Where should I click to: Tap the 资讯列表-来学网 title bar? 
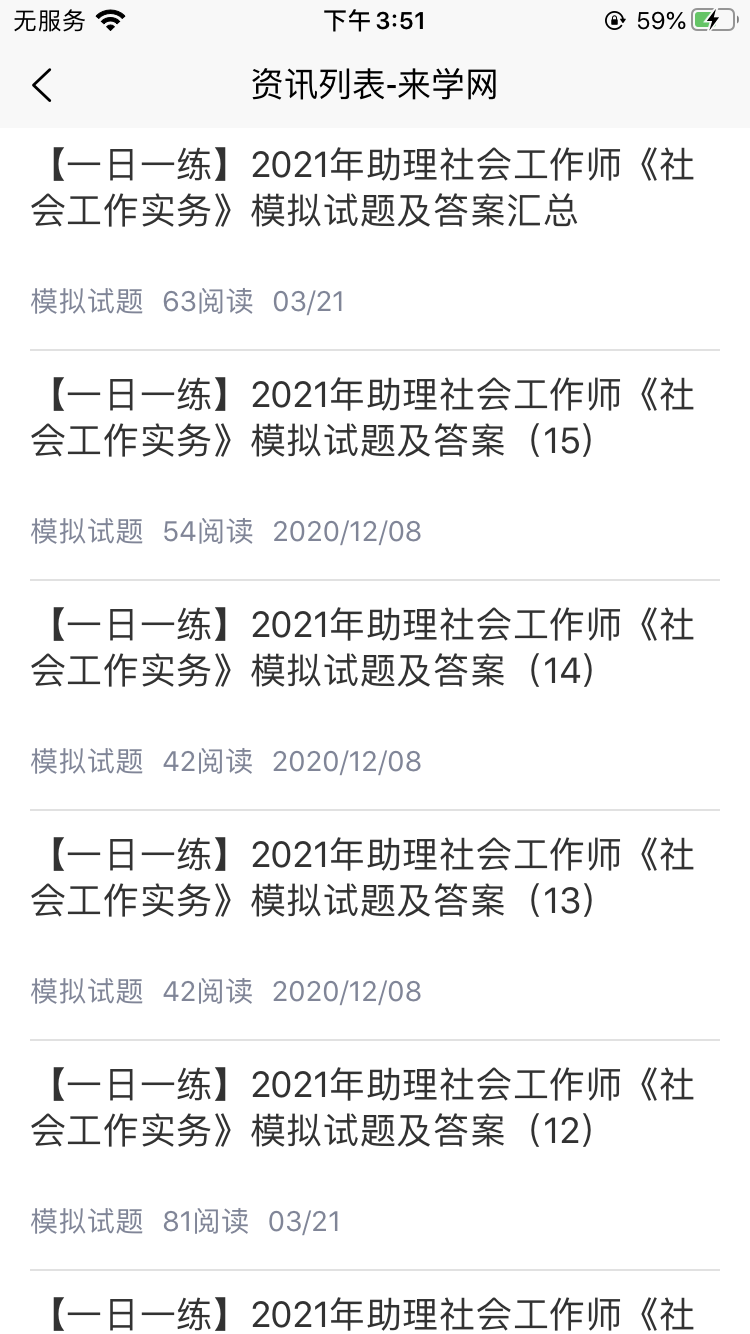click(x=375, y=86)
